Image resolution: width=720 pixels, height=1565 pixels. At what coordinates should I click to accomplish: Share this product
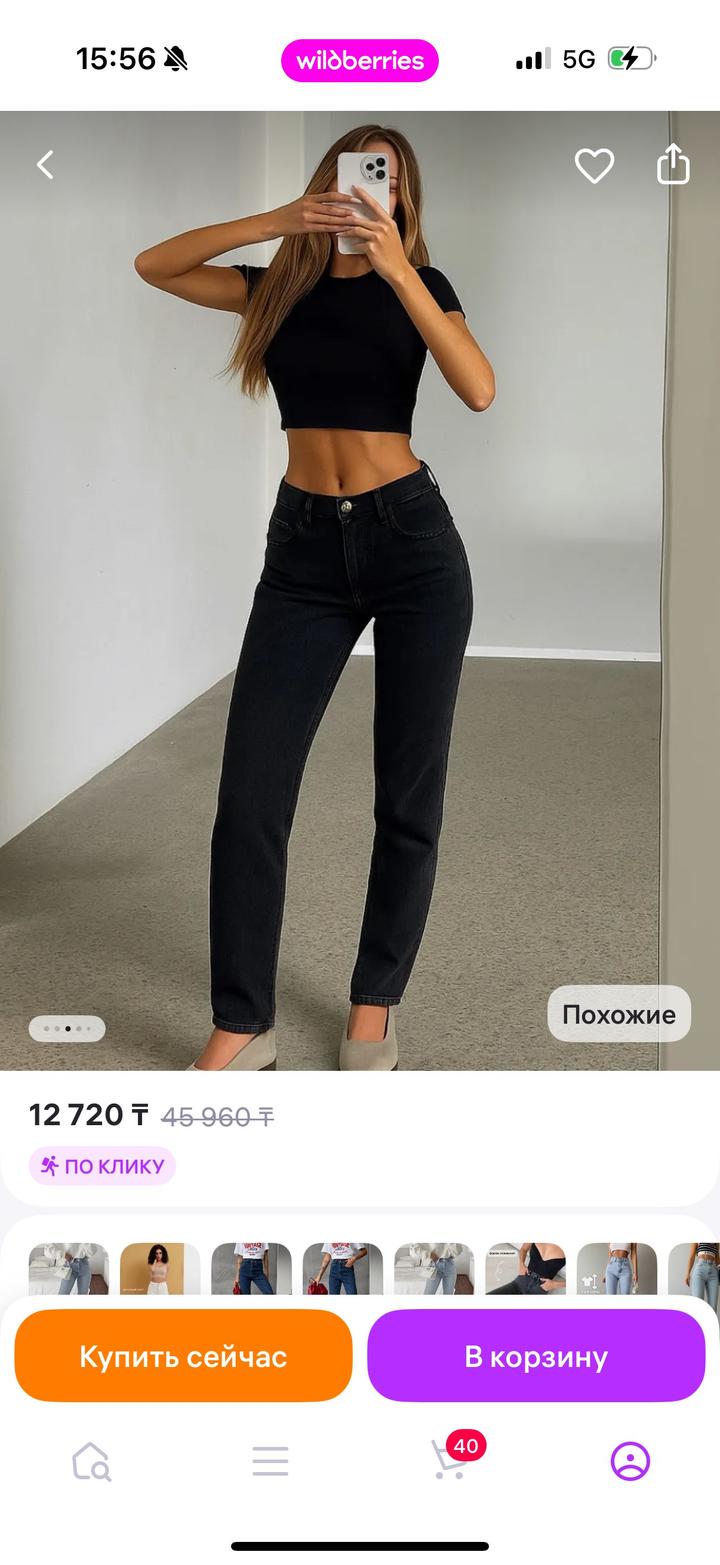(x=673, y=165)
